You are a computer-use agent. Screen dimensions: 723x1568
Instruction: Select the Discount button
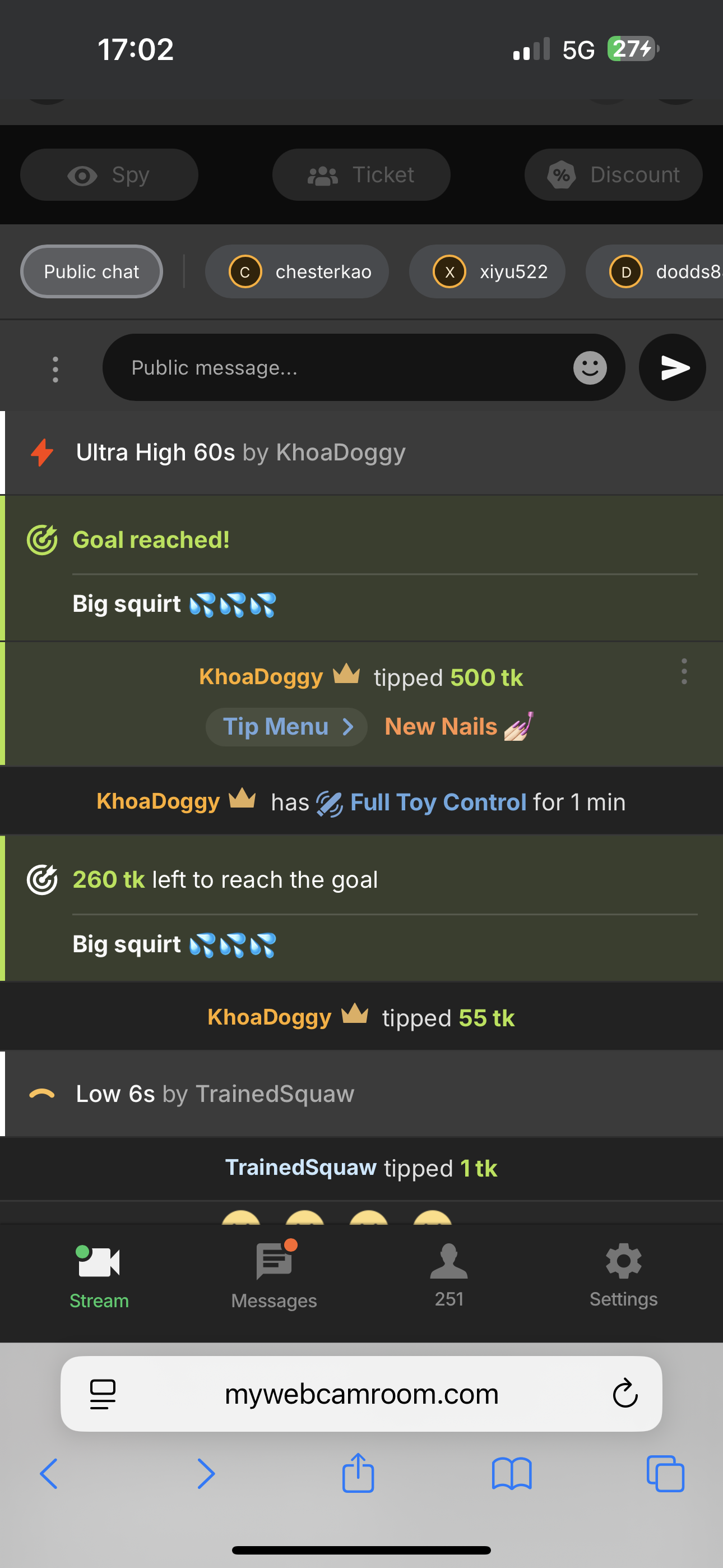pos(613,176)
